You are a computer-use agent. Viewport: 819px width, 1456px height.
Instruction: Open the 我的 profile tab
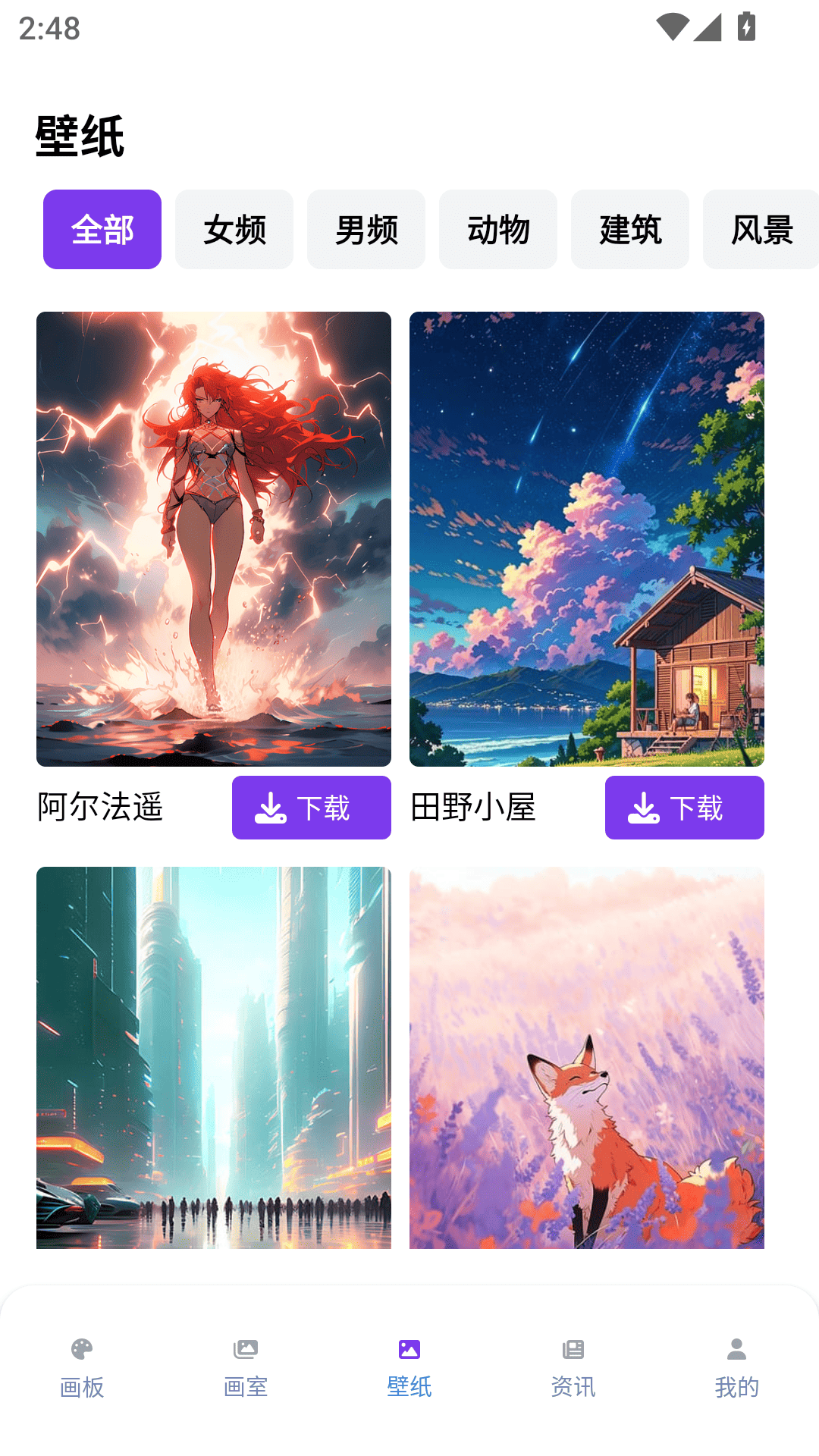click(x=737, y=1368)
